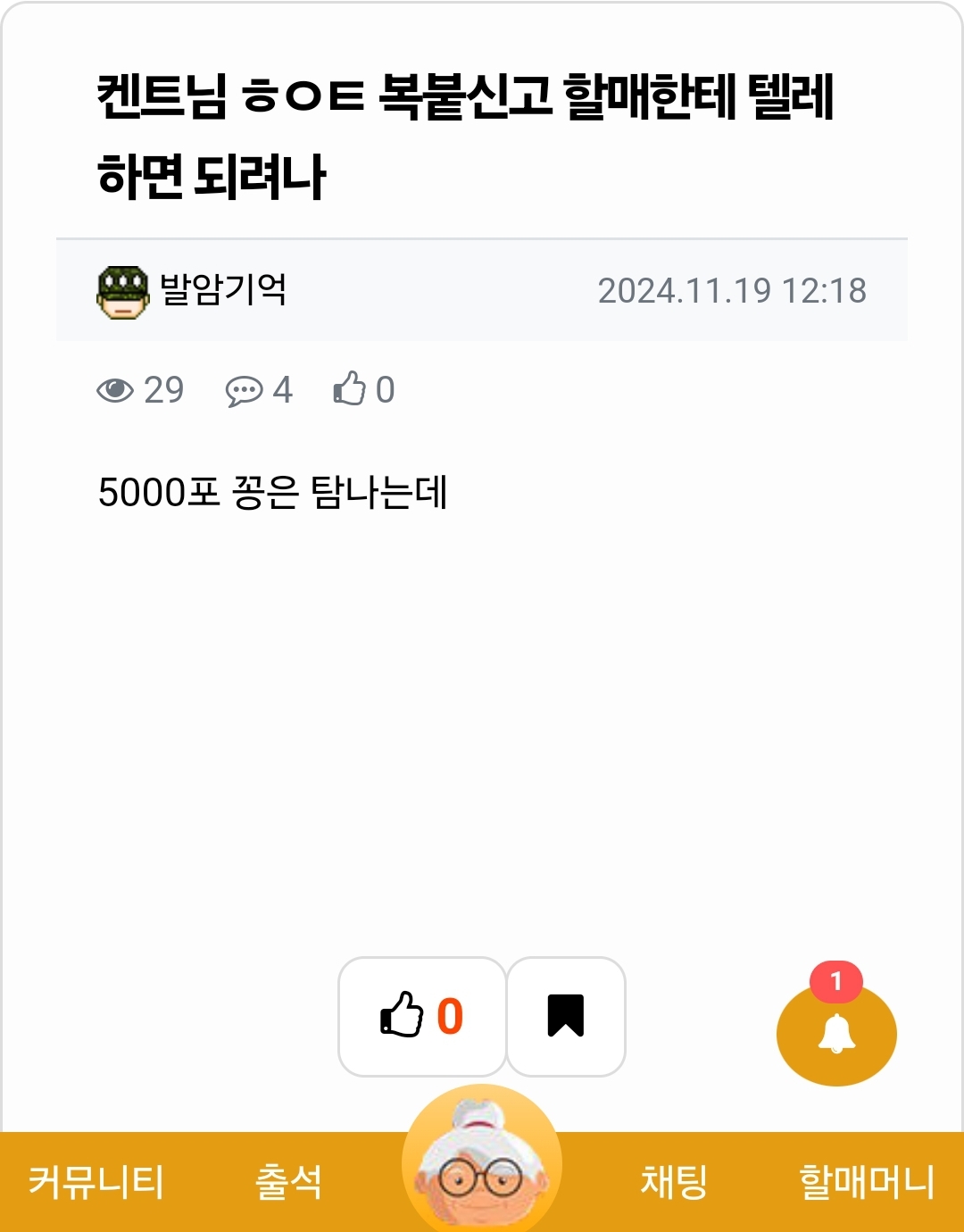The height and width of the screenshot is (1232, 964).
Task: Go to the 채팅 tab
Action: 674,1182
